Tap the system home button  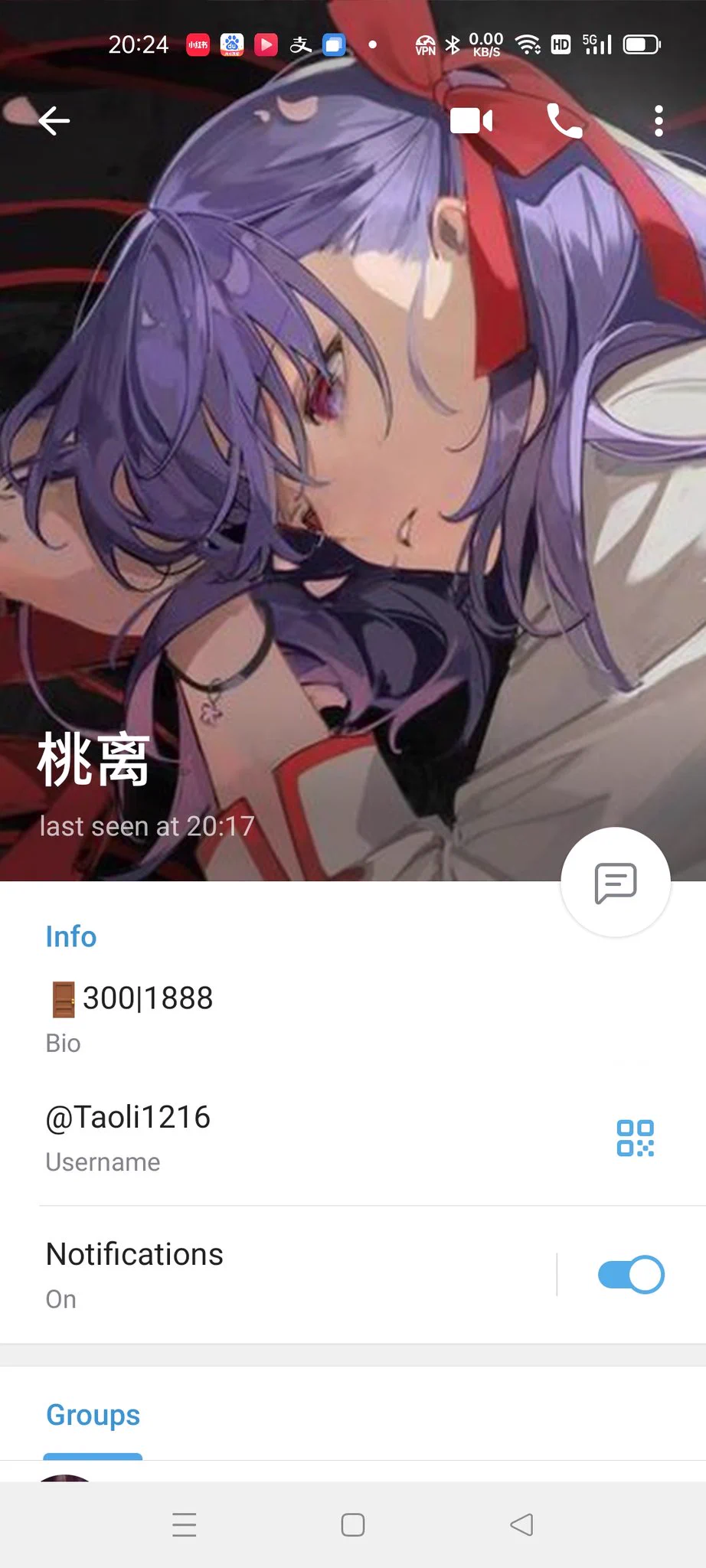(352, 1524)
